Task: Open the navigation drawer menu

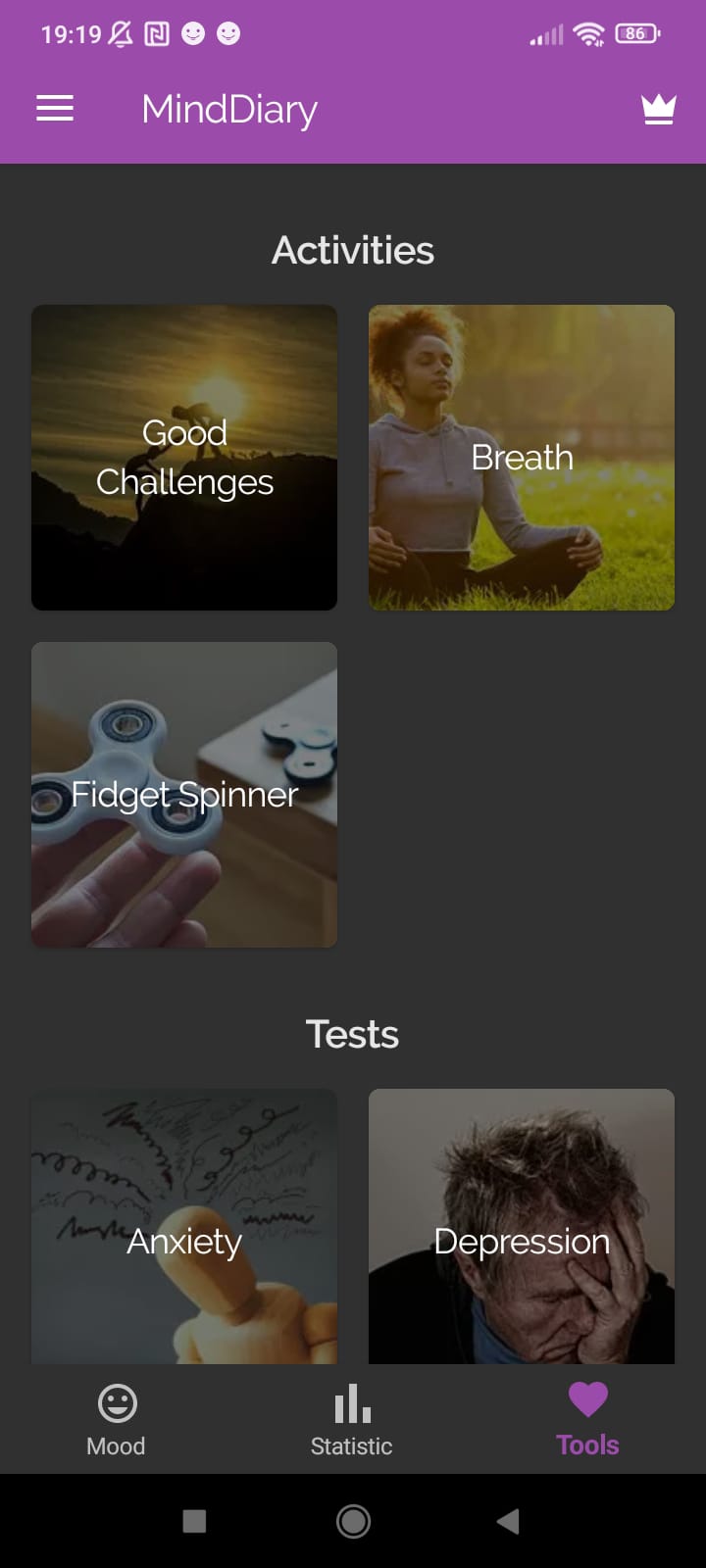Action: [54, 108]
